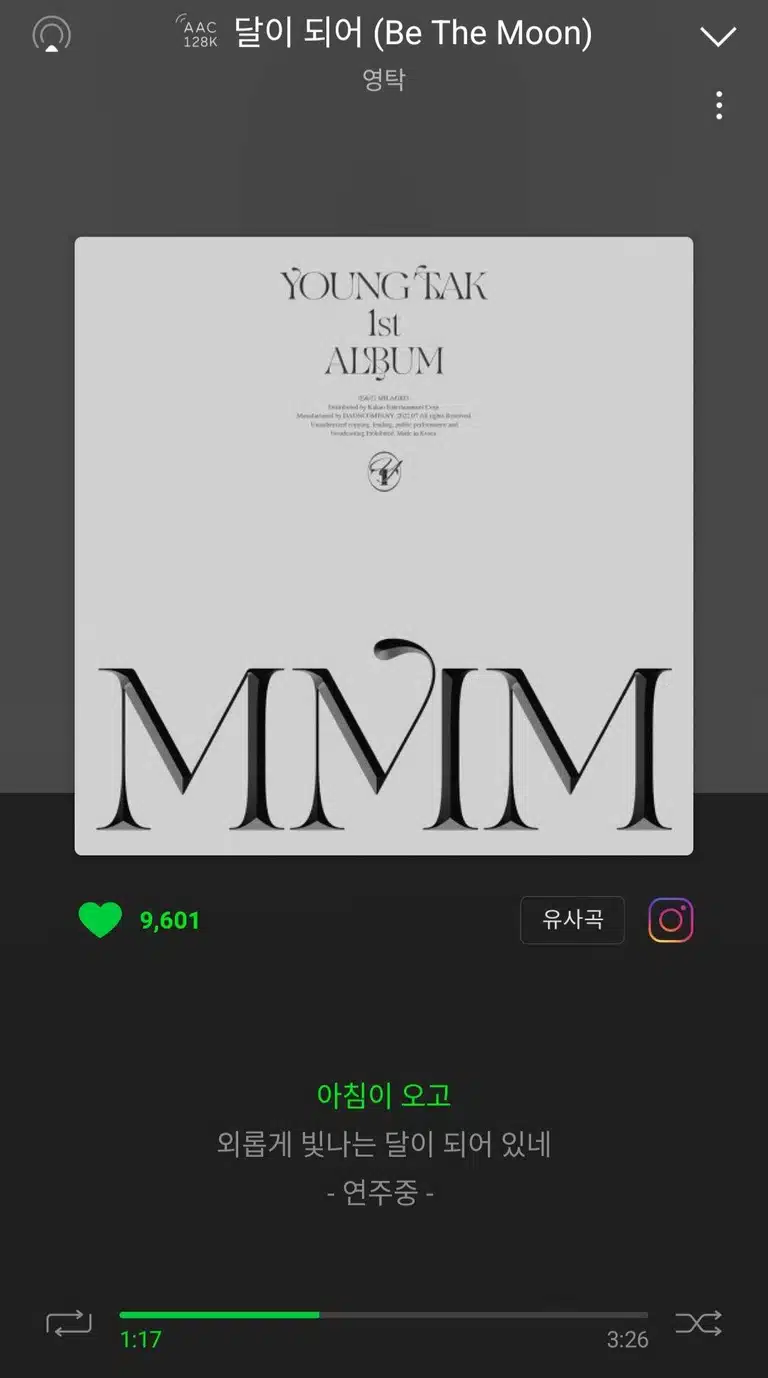Open the MMM album cover art

coord(384,546)
